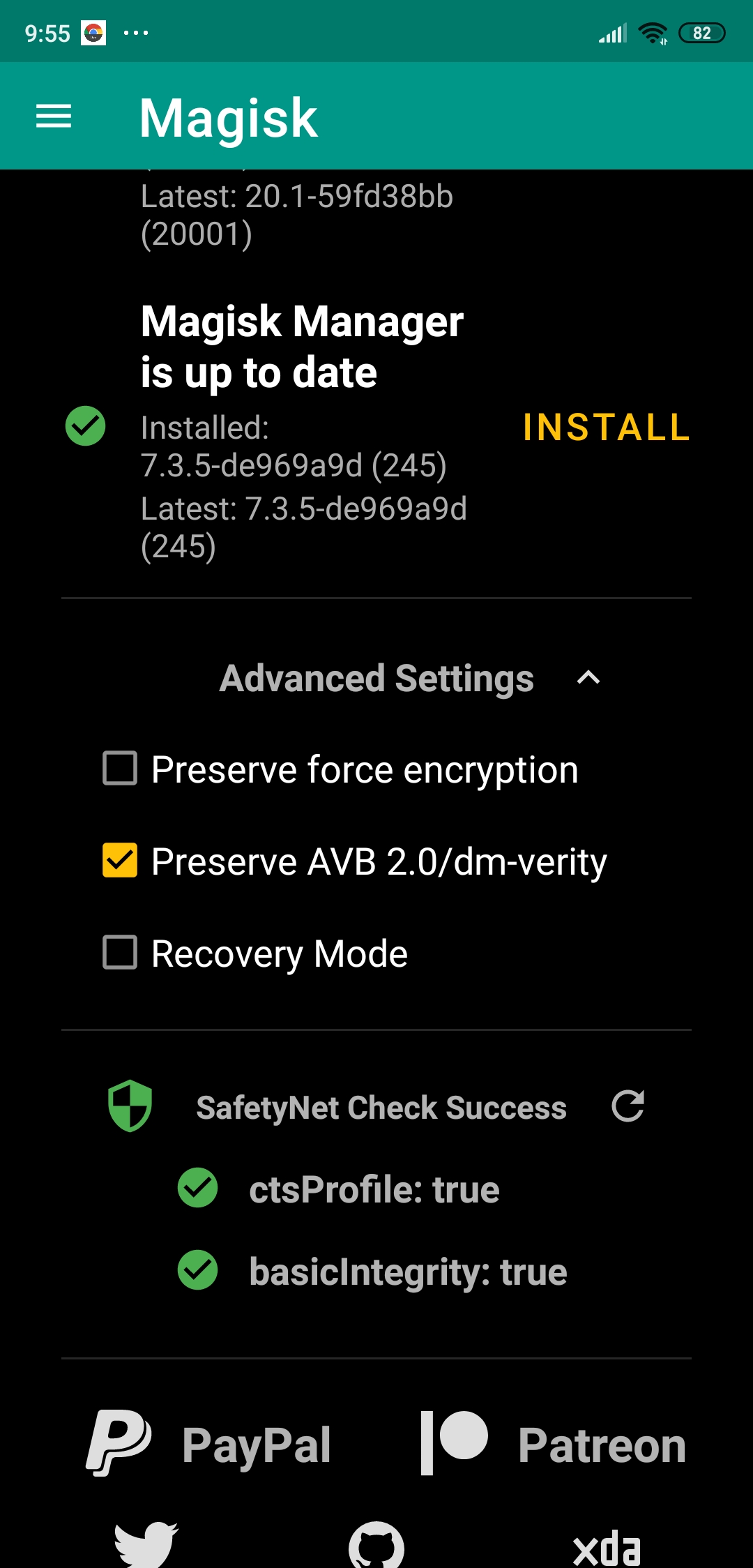This screenshot has width=753, height=1568.
Task: Open the GitHub link
Action: [x=376, y=1544]
